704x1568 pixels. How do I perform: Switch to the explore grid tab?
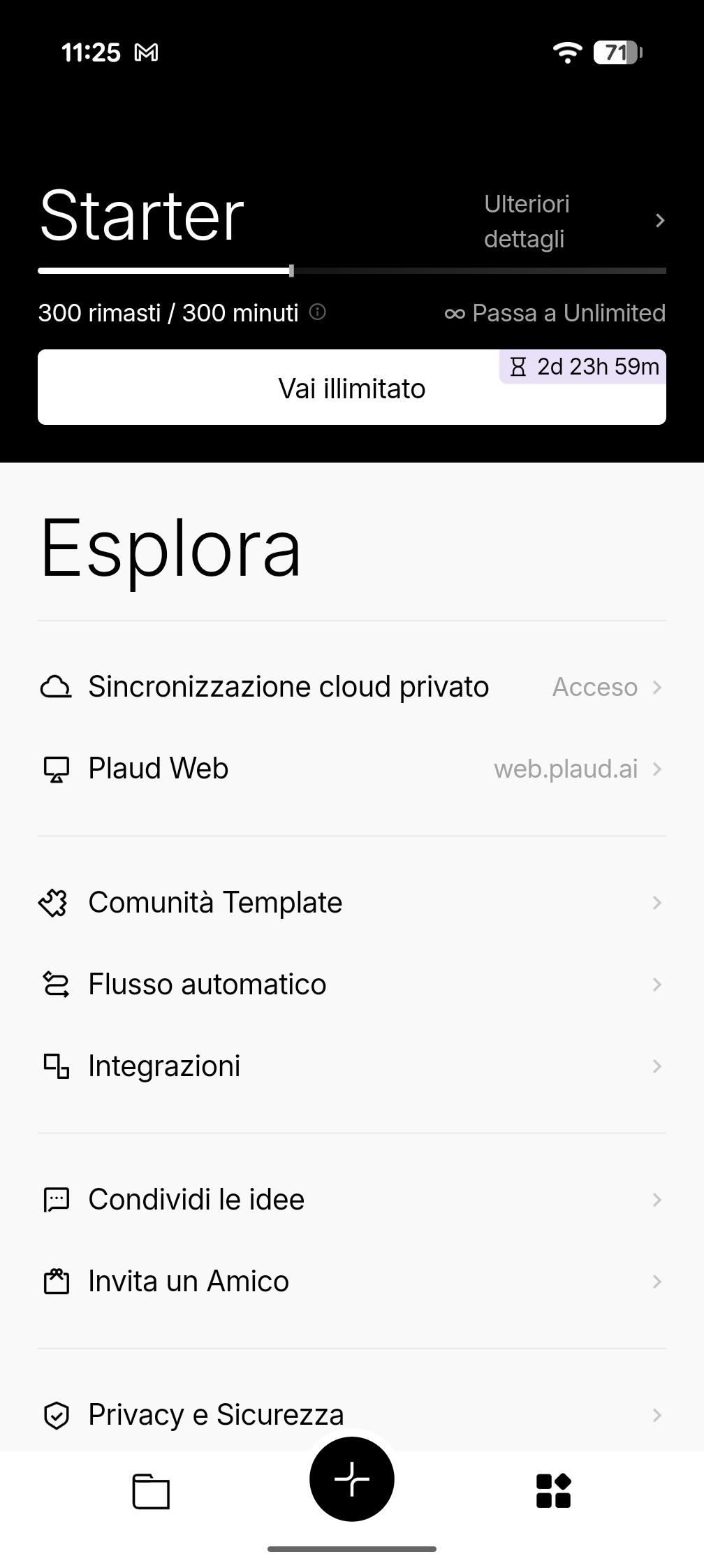(553, 1491)
